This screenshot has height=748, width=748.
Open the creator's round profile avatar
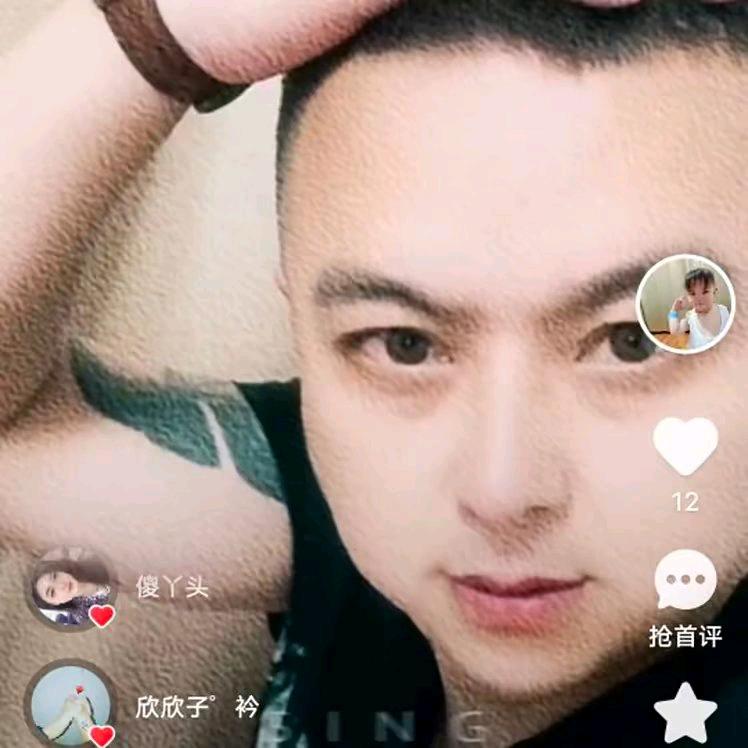(x=685, y=304)
